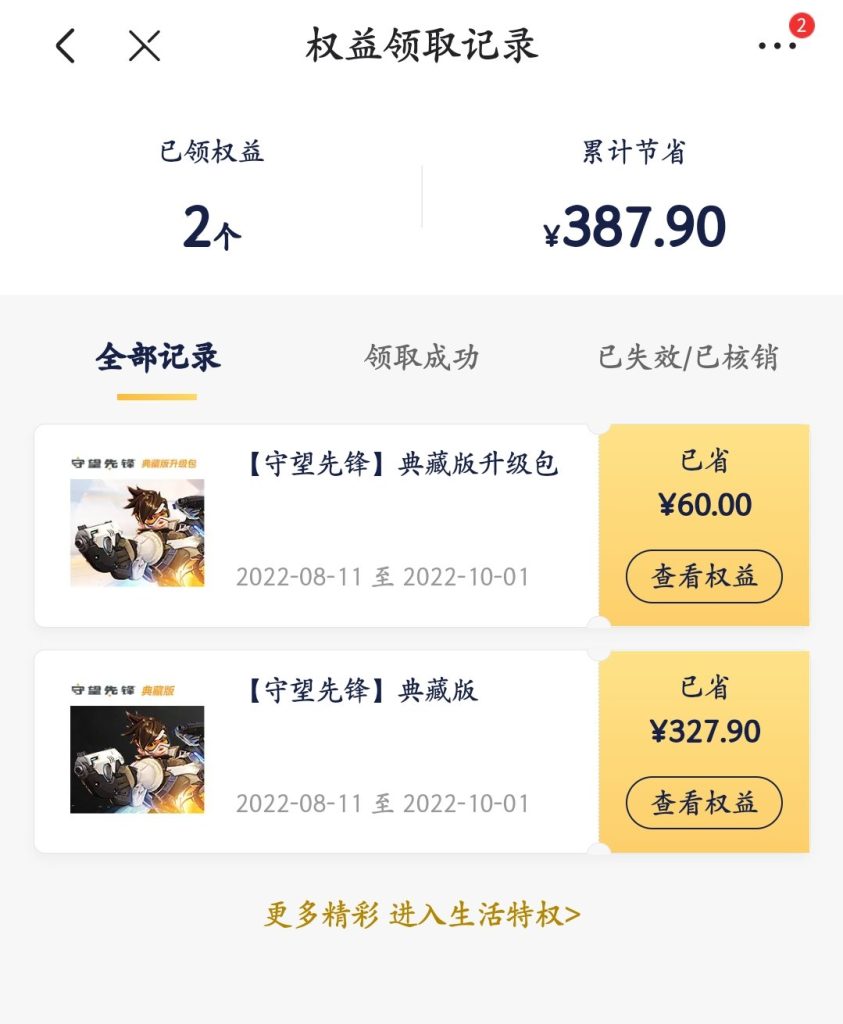
Task: Click 查看权益 on the collector's edition card
Action: coord(703,803)
